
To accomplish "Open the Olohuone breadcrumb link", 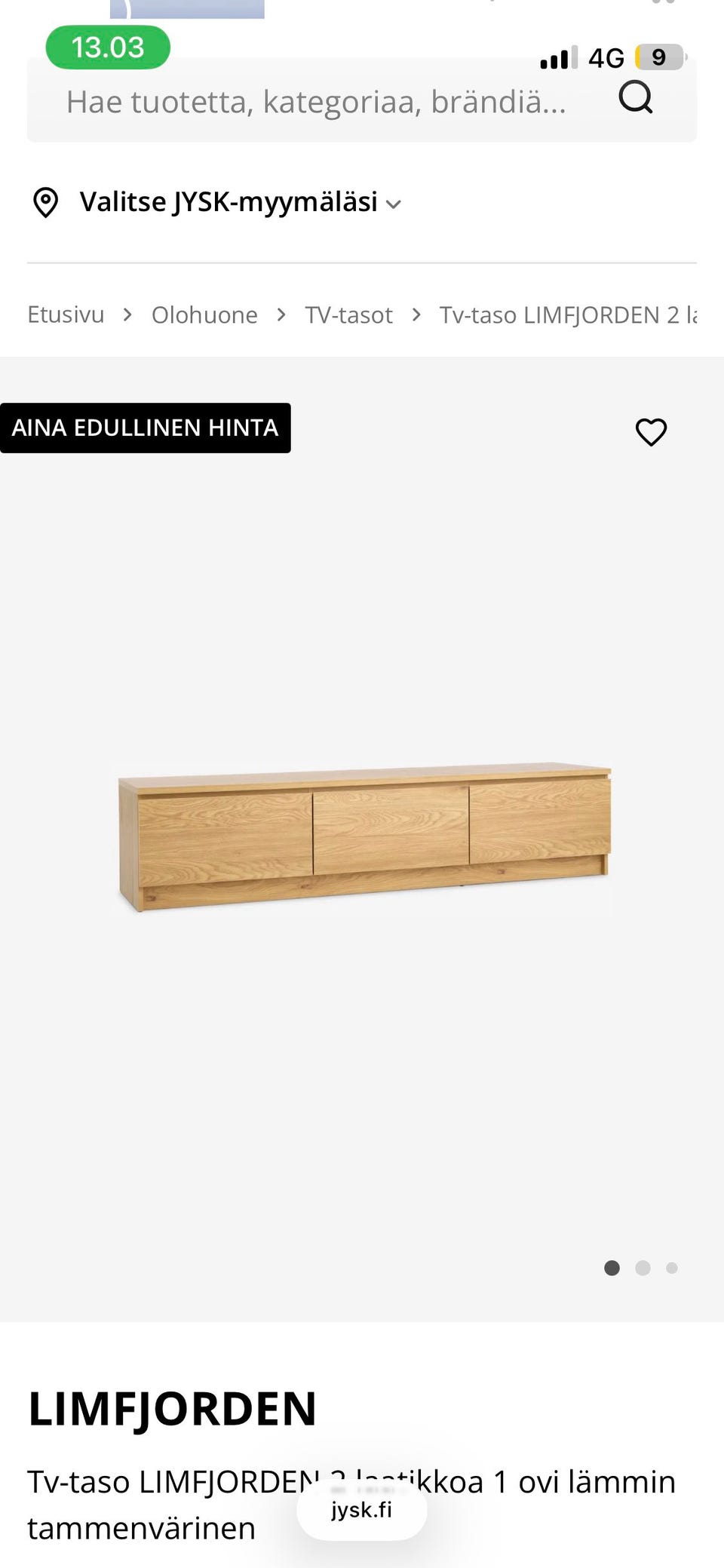I will 204,315.
